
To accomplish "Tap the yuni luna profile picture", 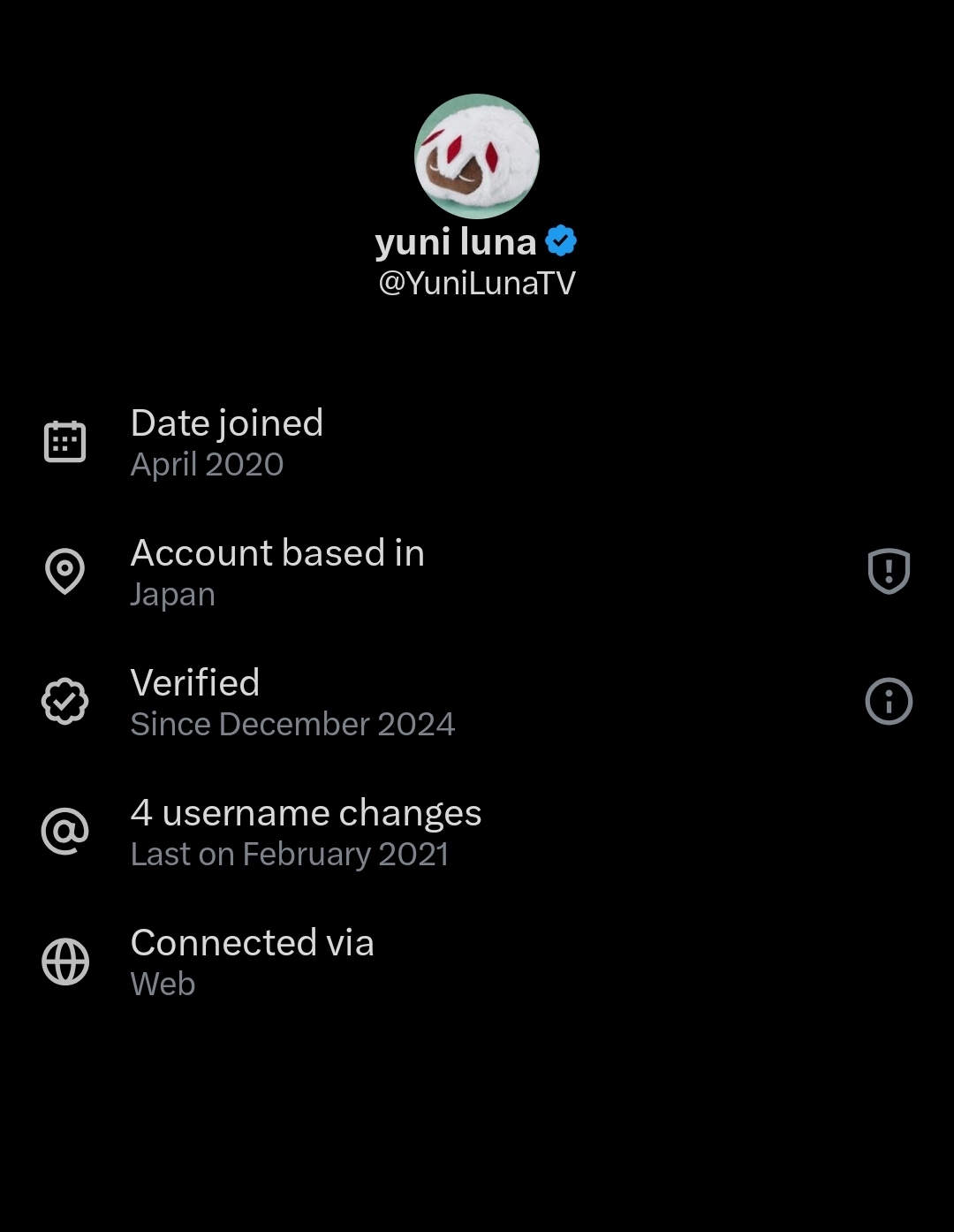I will (x=477, y=156).
